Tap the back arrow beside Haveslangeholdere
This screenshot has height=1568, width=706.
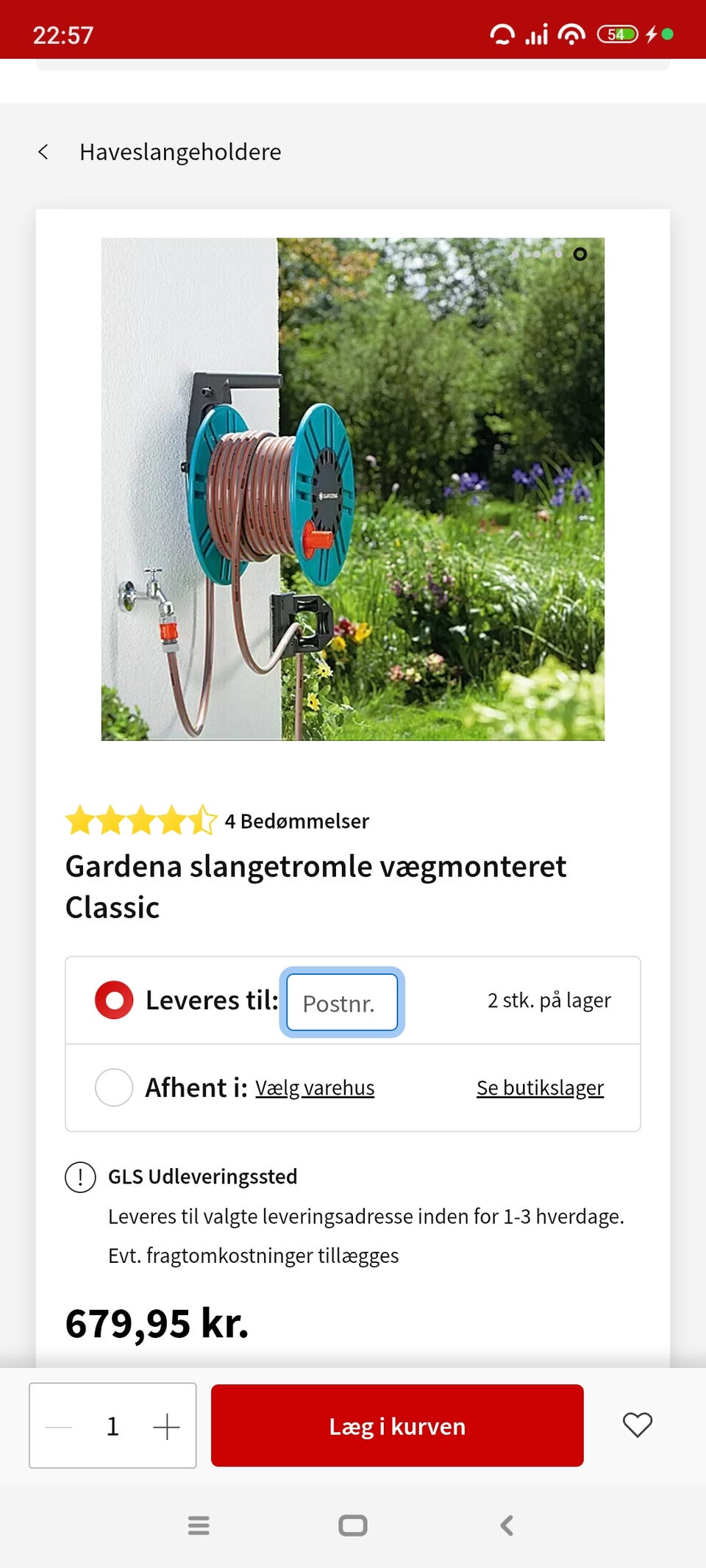46,151
